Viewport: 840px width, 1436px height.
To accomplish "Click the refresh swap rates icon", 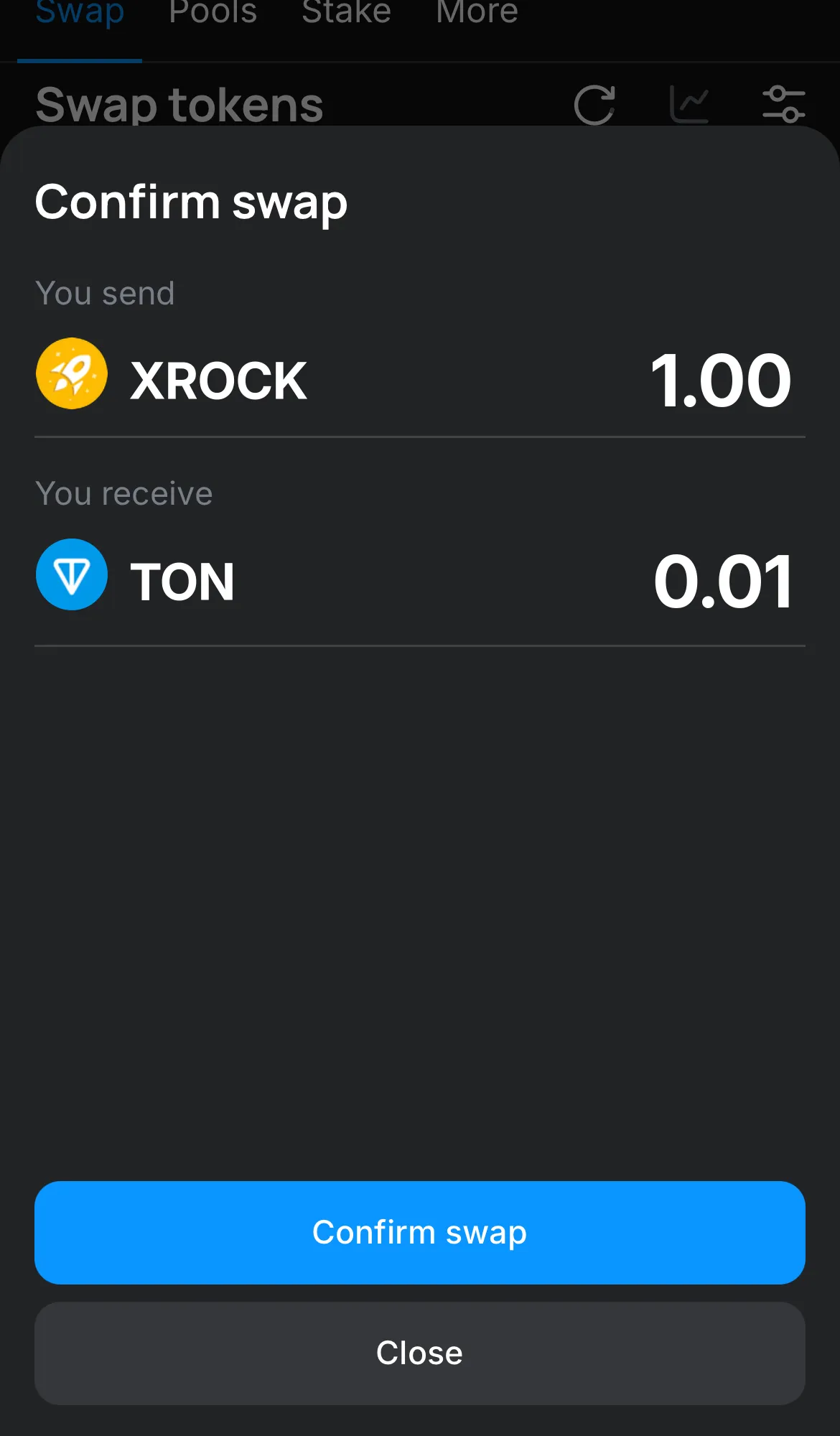I will pos(593,105).
